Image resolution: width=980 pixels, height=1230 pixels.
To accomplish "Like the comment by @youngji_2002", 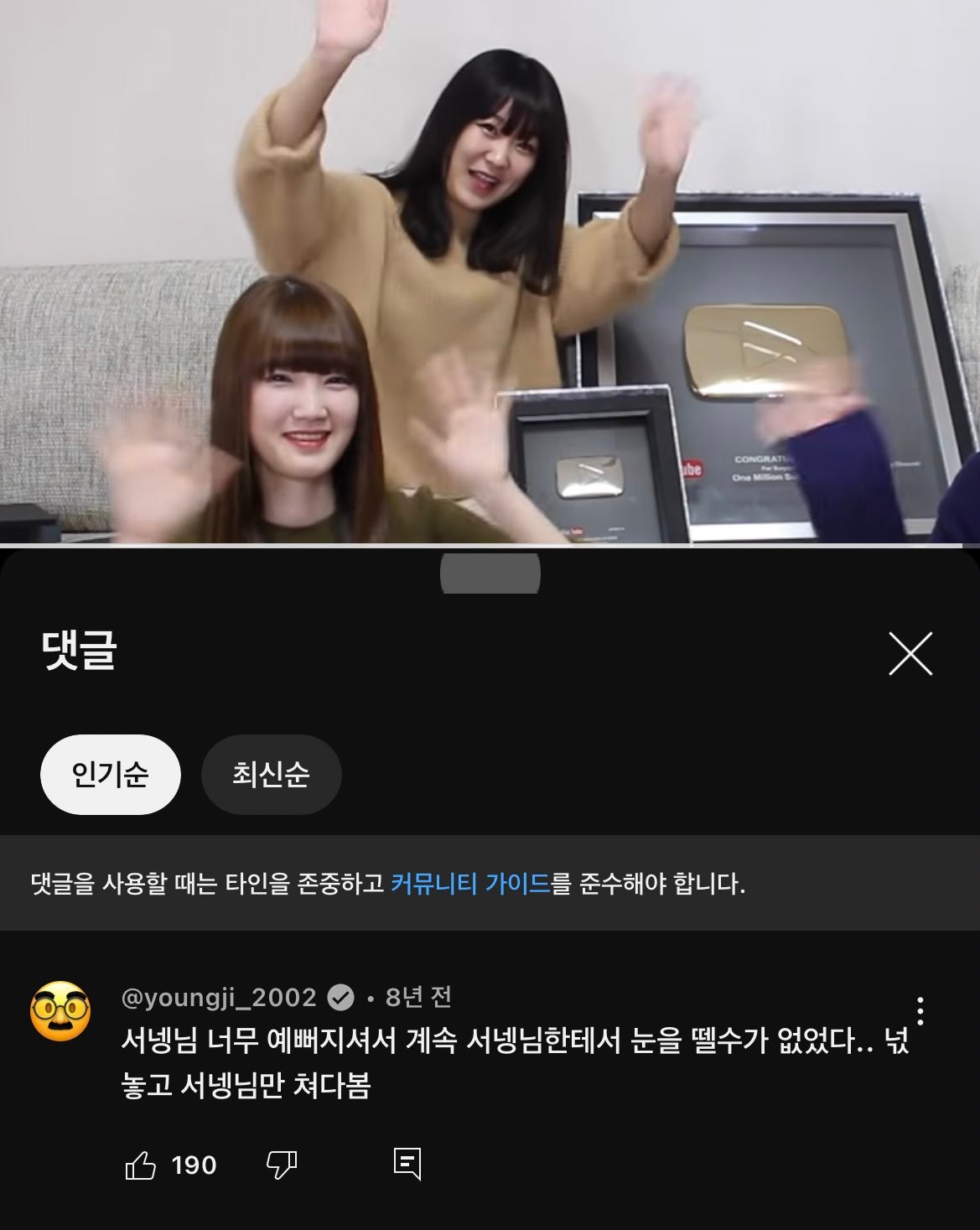I will [x=141, y=1165].
